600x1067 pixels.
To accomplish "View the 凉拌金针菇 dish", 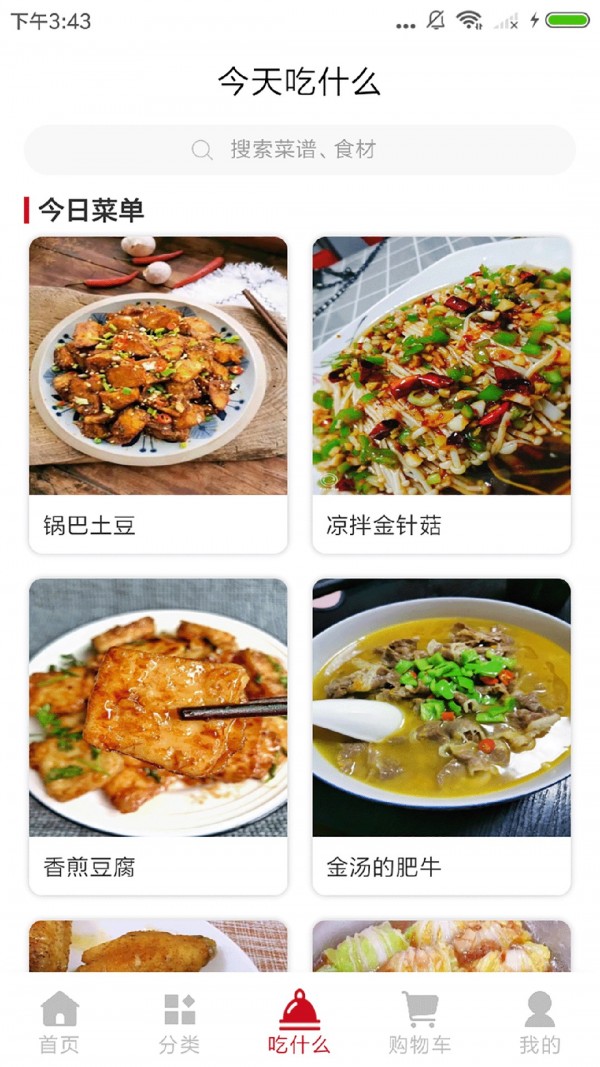I will [x=441, y=395].
